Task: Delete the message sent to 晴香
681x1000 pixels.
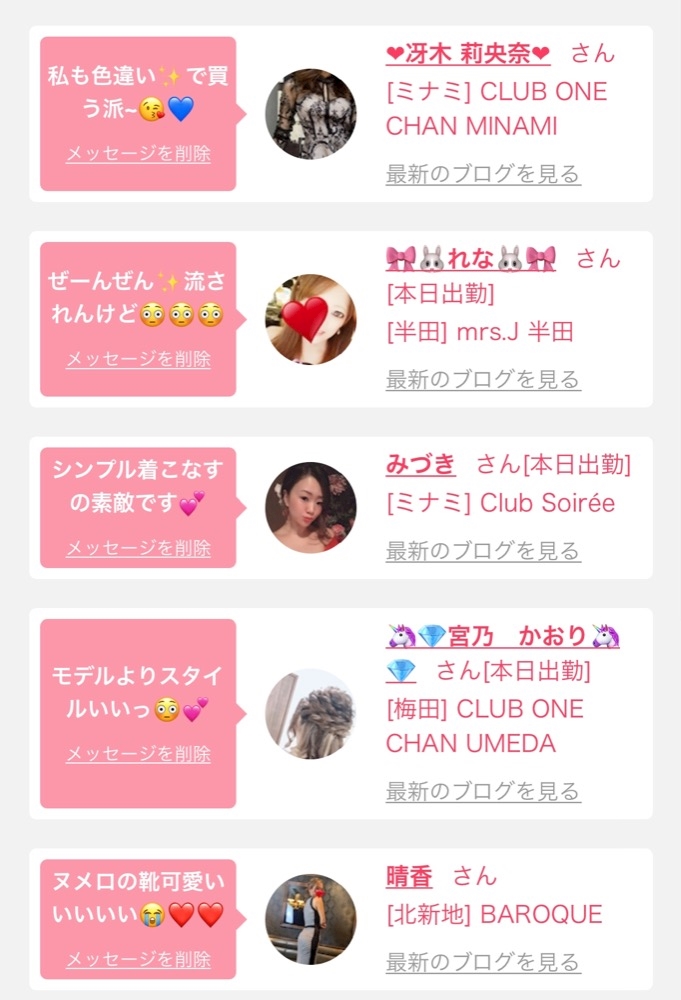Action: 138,959
